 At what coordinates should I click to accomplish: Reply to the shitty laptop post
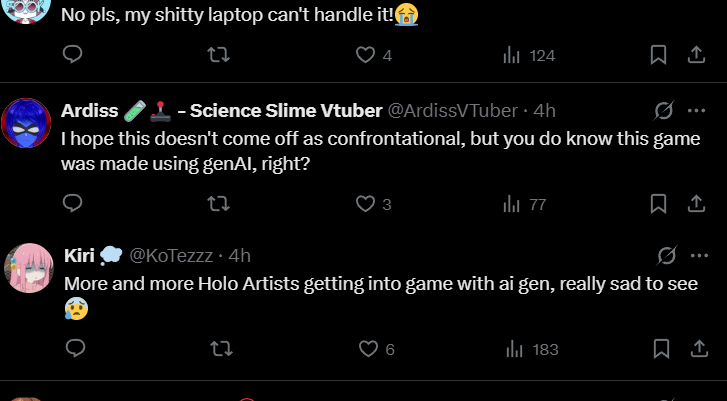(72, 55)
